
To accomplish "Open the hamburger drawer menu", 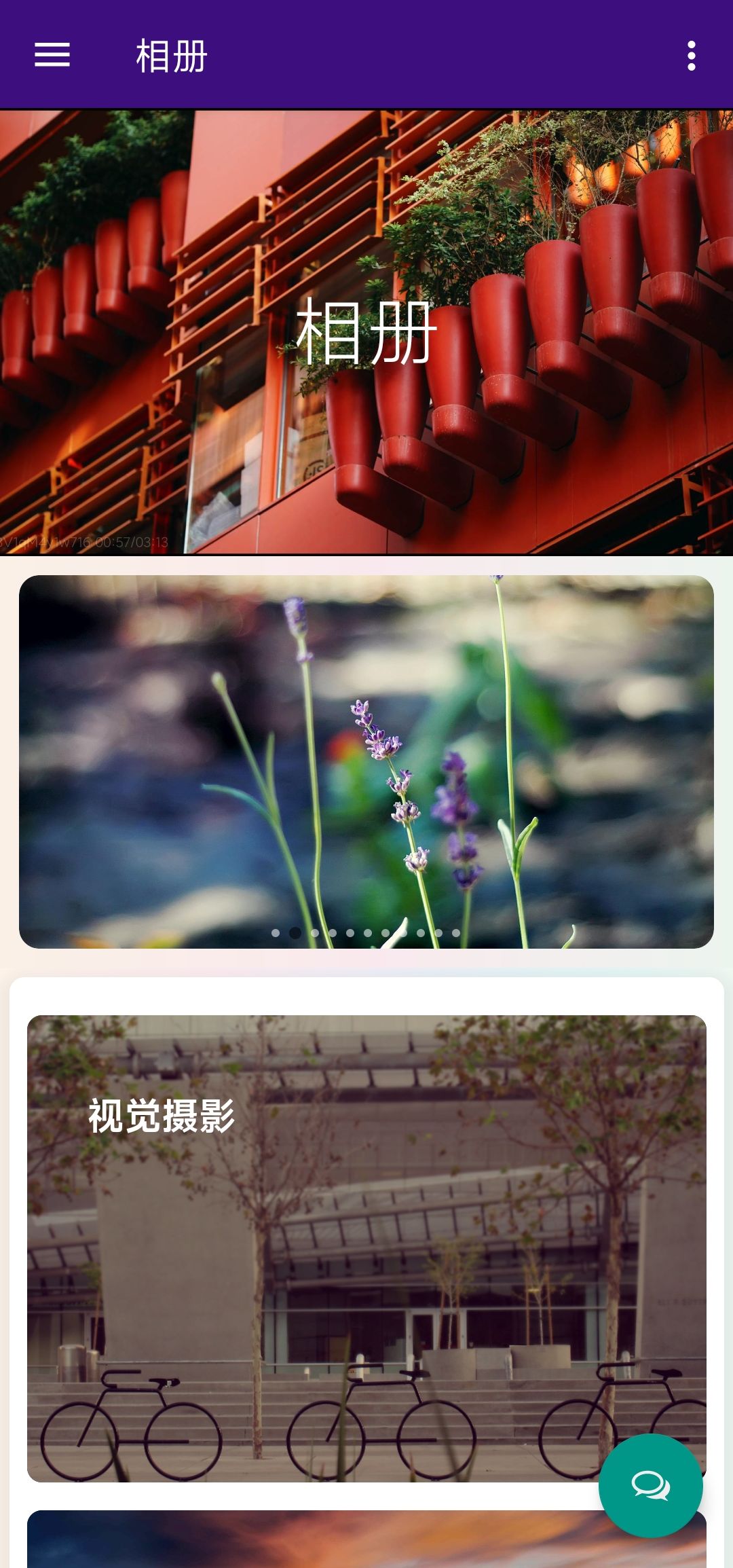I will tap(52, 55).
